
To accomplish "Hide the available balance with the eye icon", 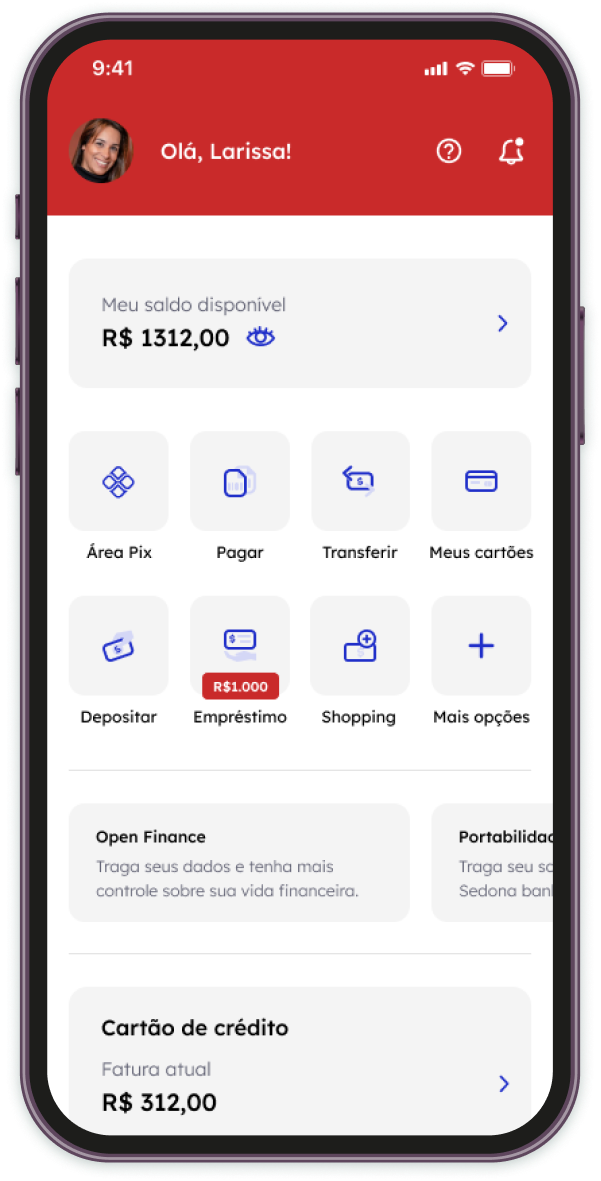I will point(261,337).
